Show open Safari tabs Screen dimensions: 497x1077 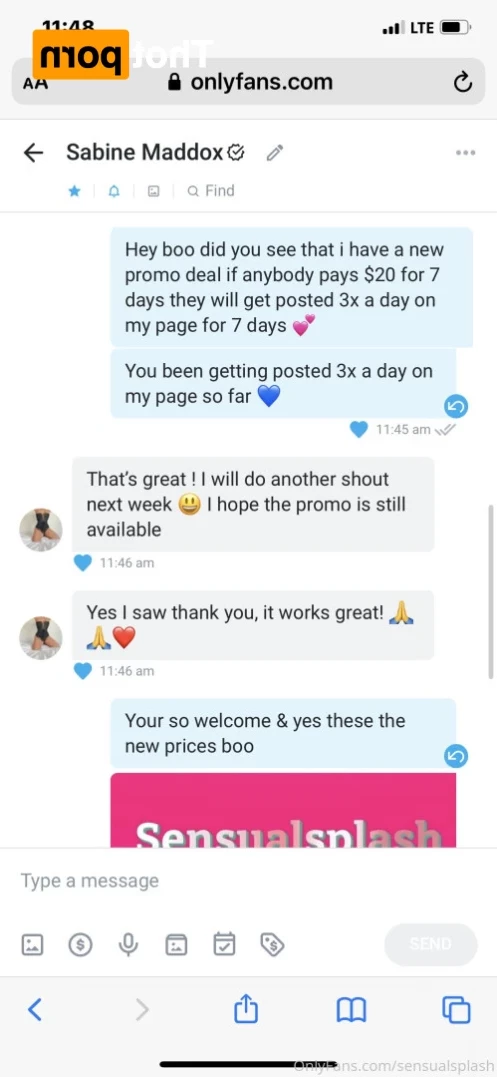pos(456,1010)
